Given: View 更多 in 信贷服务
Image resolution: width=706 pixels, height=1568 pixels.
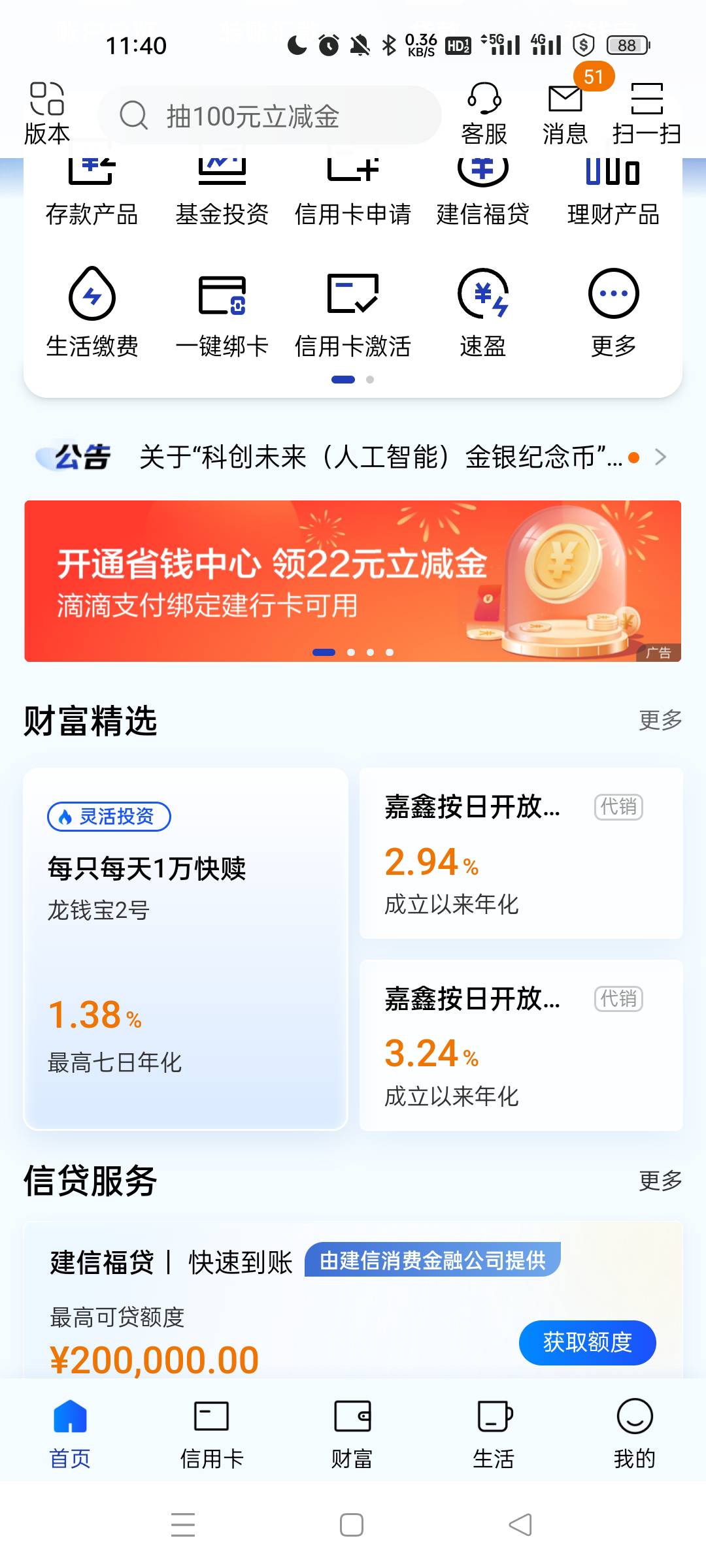Looking at the screenshot, I should (660, 1180).
